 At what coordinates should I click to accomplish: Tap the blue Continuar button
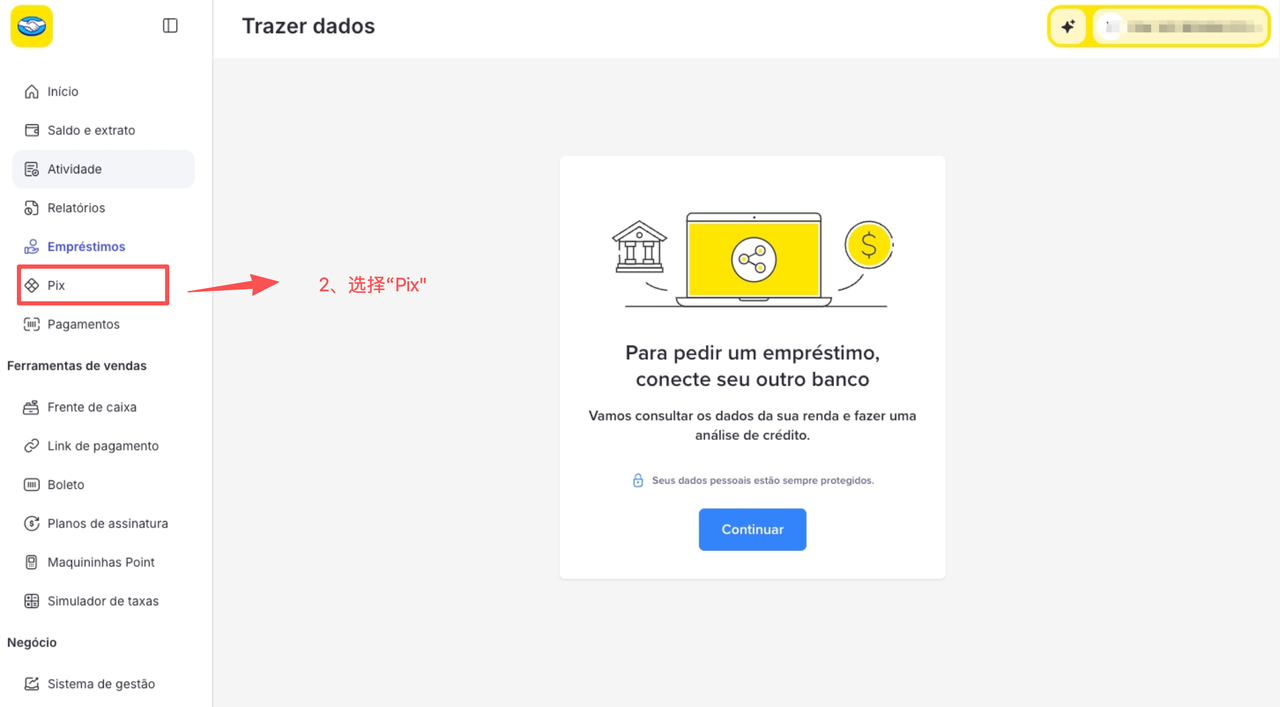tap(752, 529)
